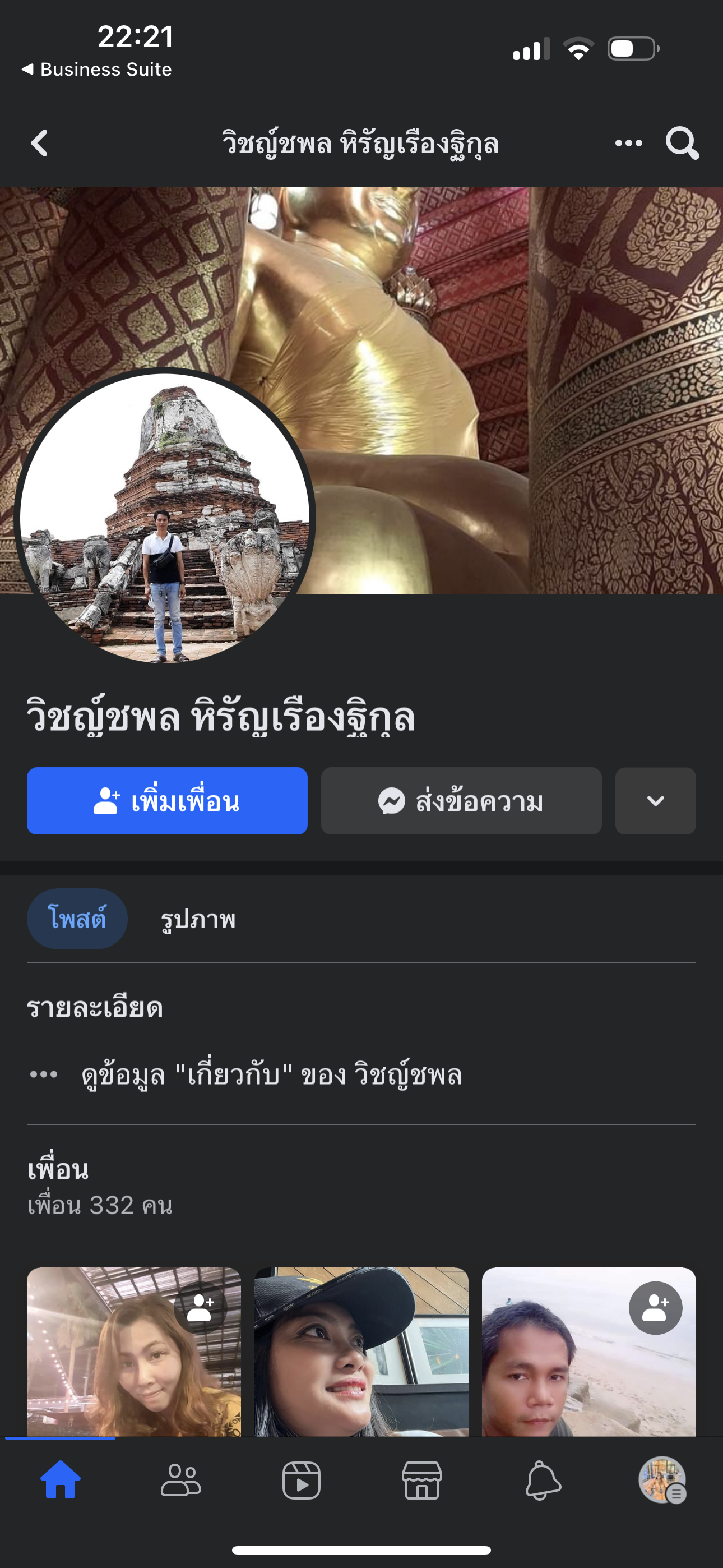
Task: Open the three-dot menu in header
Action: click(628, 144)
